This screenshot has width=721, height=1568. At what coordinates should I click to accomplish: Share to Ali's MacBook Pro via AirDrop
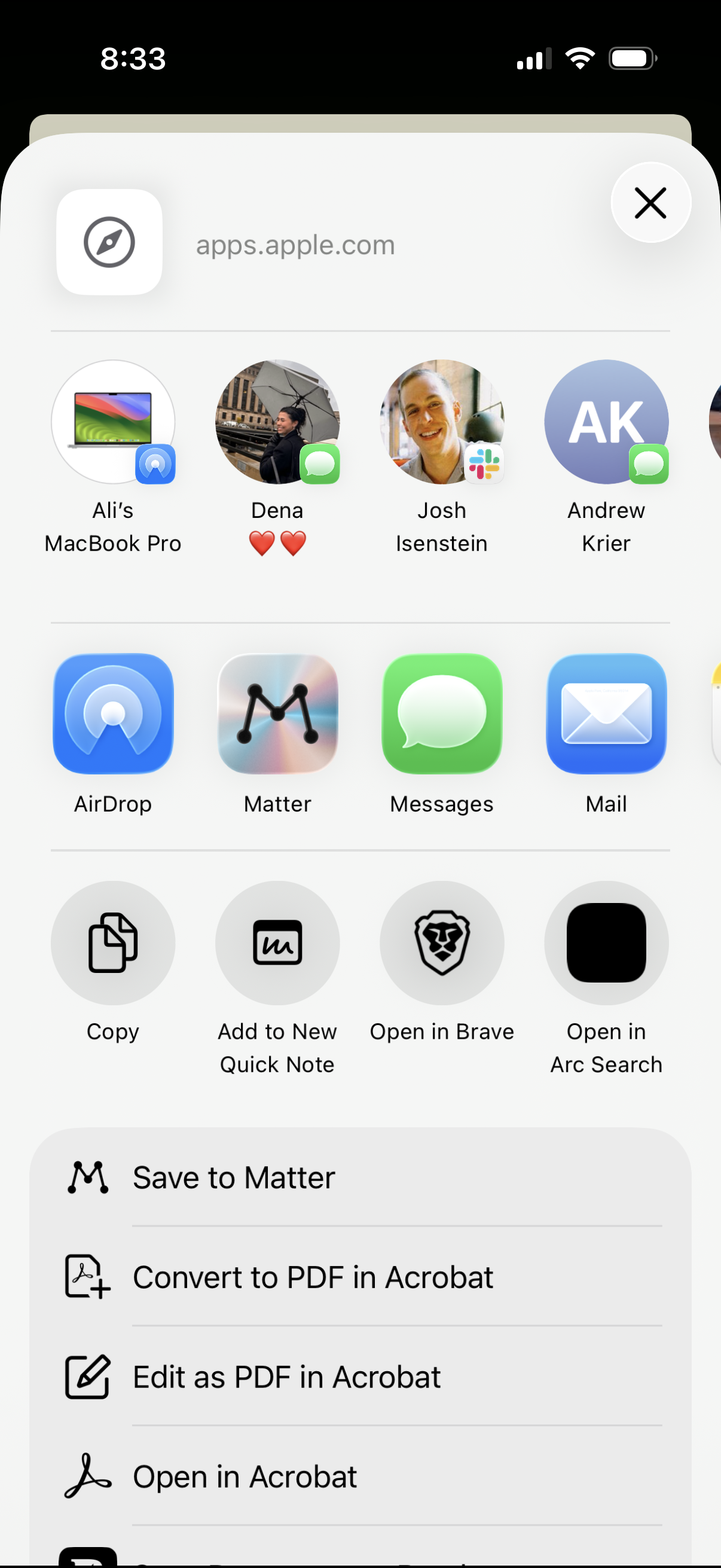point(113,422)
